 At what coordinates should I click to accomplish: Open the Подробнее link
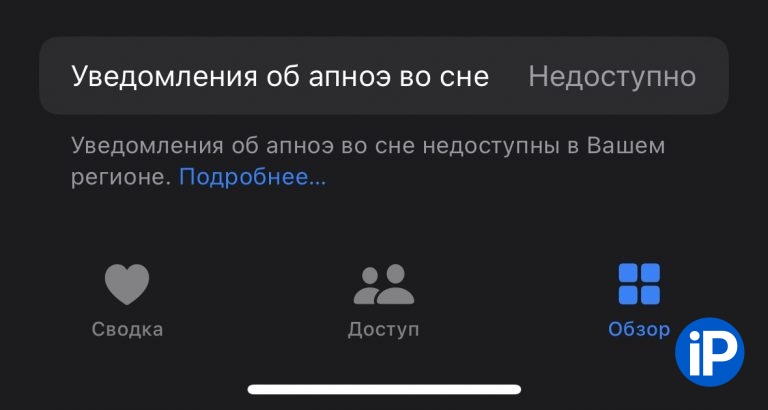(252, 178)
